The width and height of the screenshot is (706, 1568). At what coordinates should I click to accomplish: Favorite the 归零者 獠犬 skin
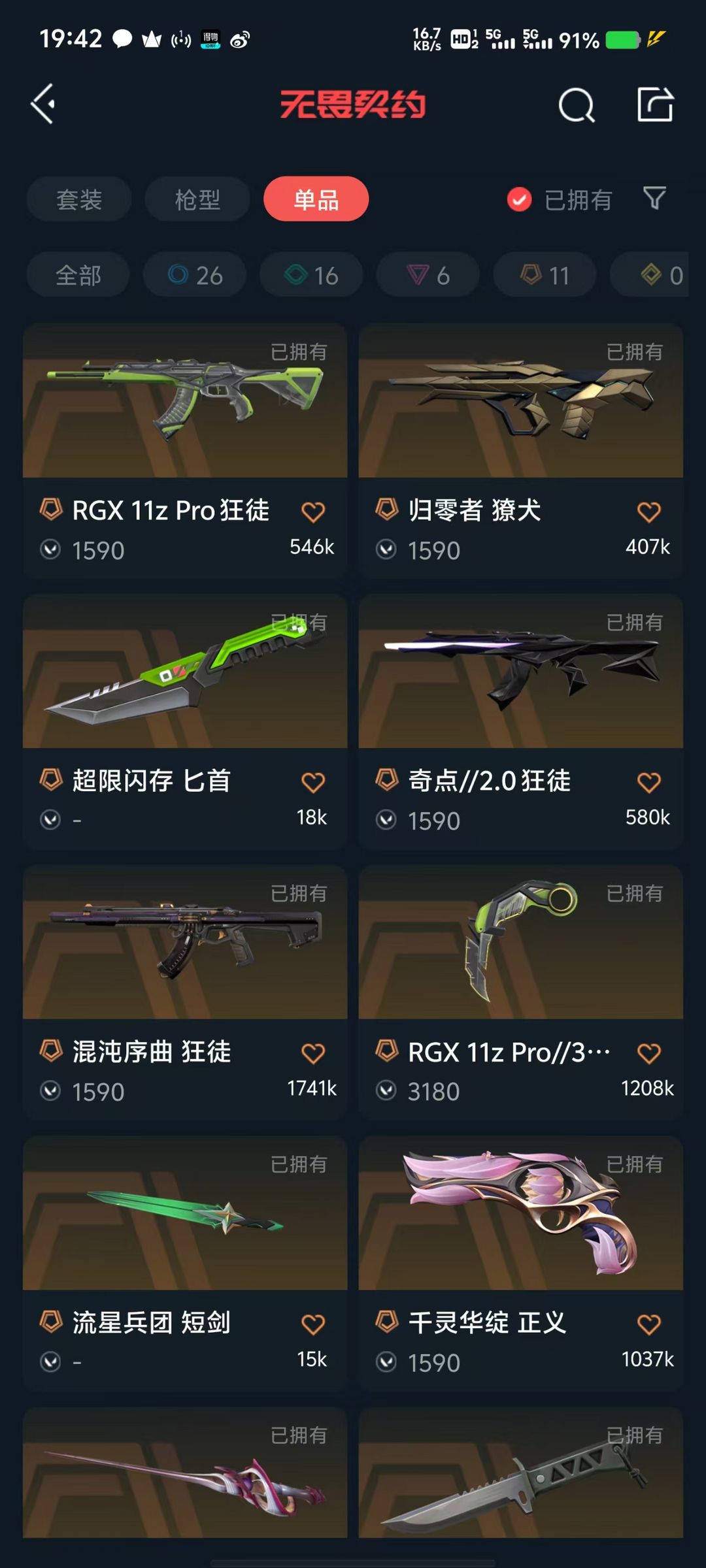pos(648,512)
